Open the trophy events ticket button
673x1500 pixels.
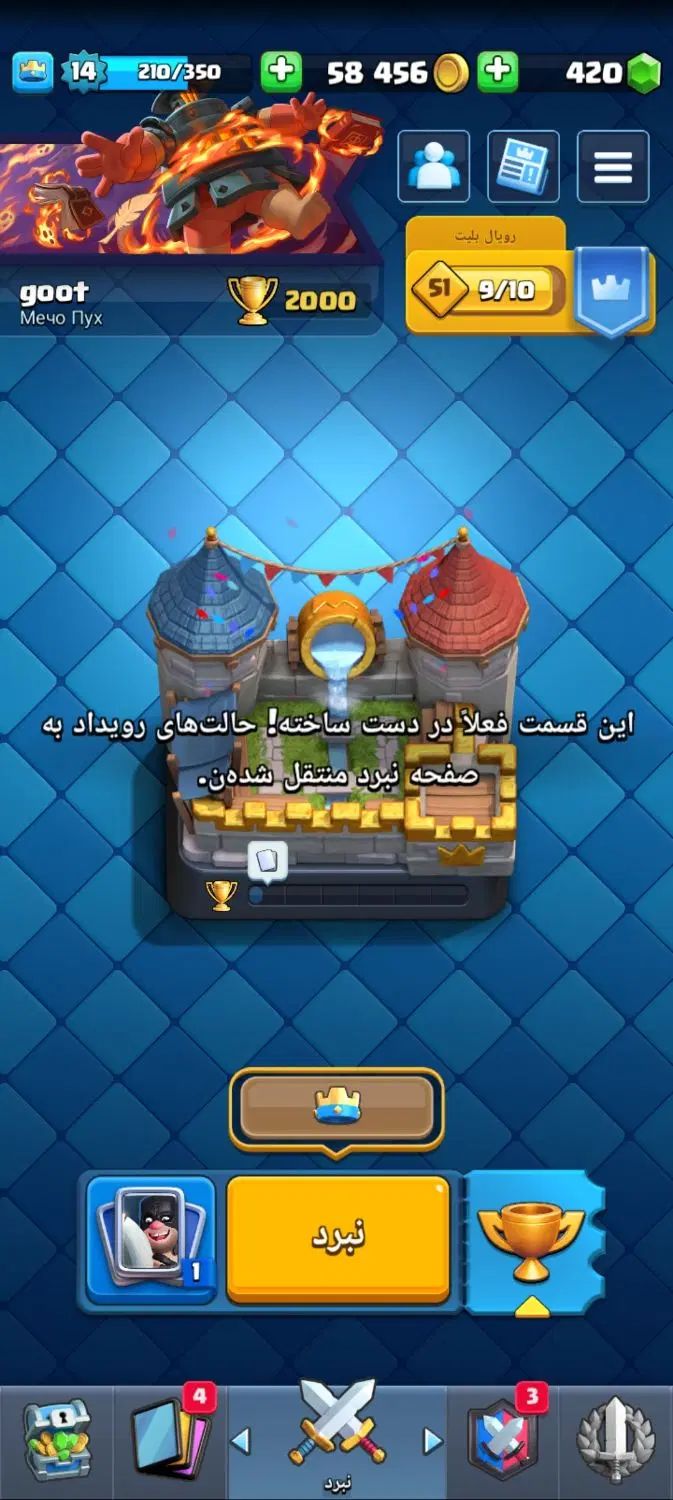[531, 1238]
